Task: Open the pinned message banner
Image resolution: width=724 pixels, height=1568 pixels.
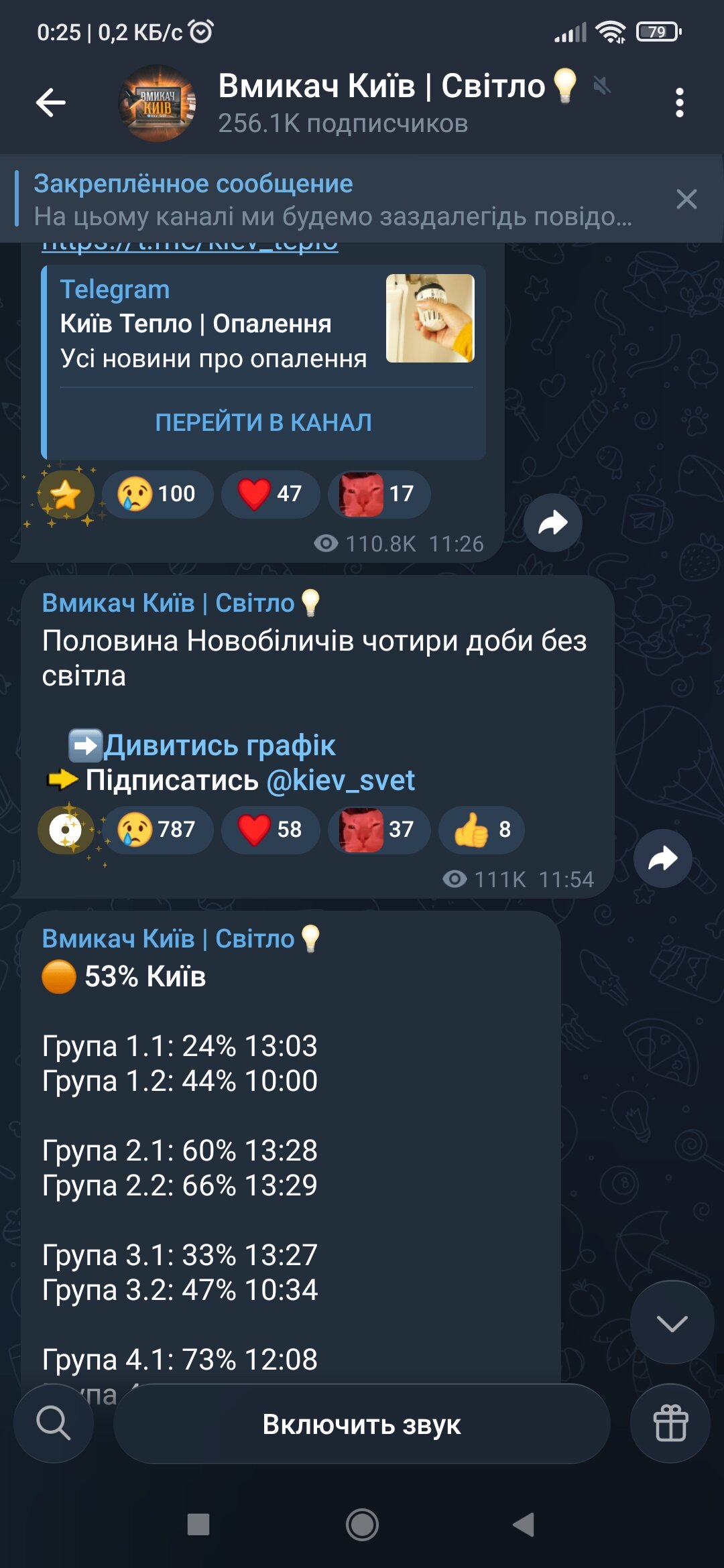Action: point(332,200)
